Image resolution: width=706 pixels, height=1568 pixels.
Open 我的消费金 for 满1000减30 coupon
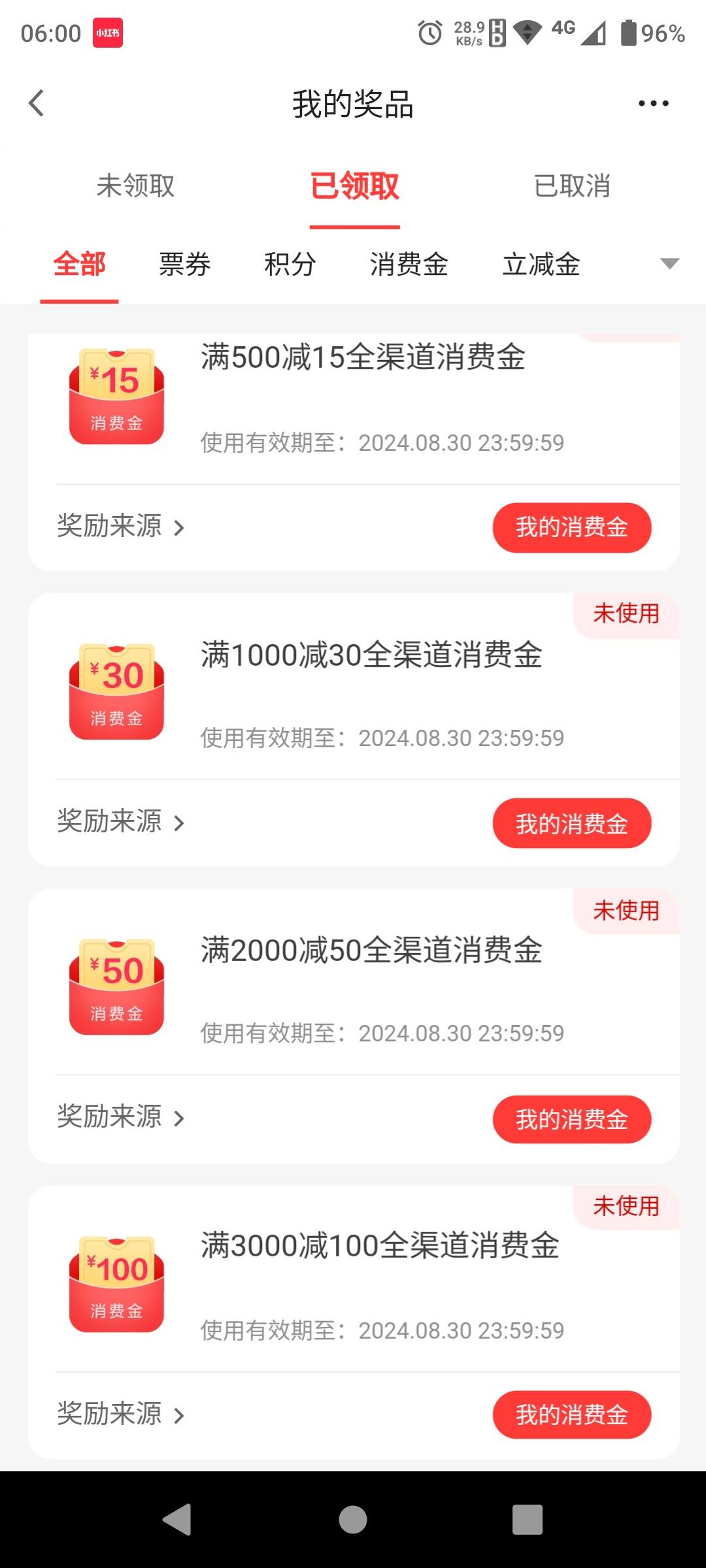click(572, 823)
